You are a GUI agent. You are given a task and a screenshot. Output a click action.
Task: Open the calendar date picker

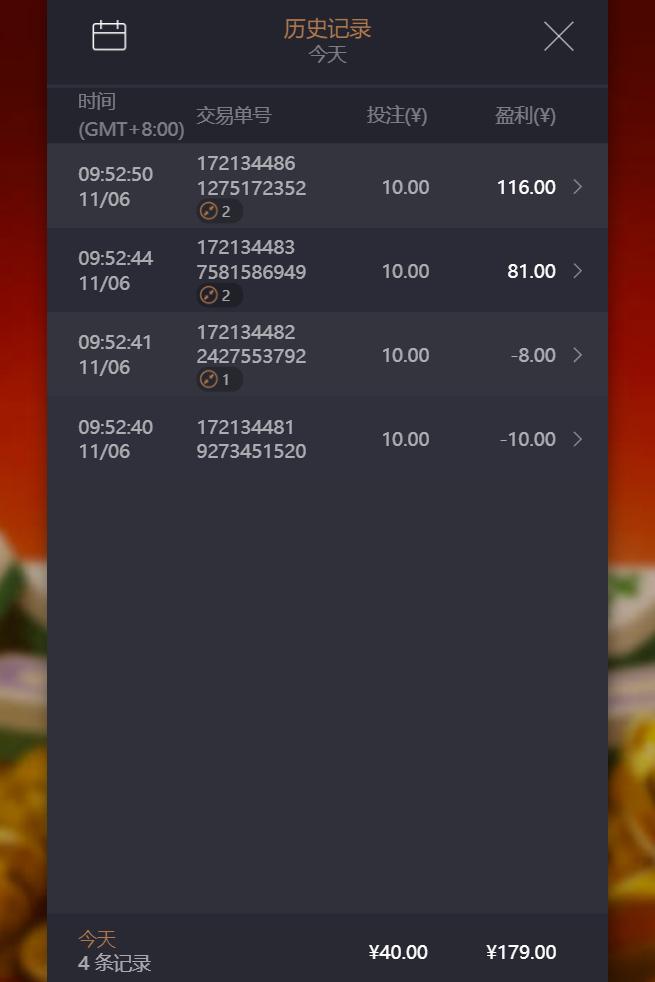point(109,36)
